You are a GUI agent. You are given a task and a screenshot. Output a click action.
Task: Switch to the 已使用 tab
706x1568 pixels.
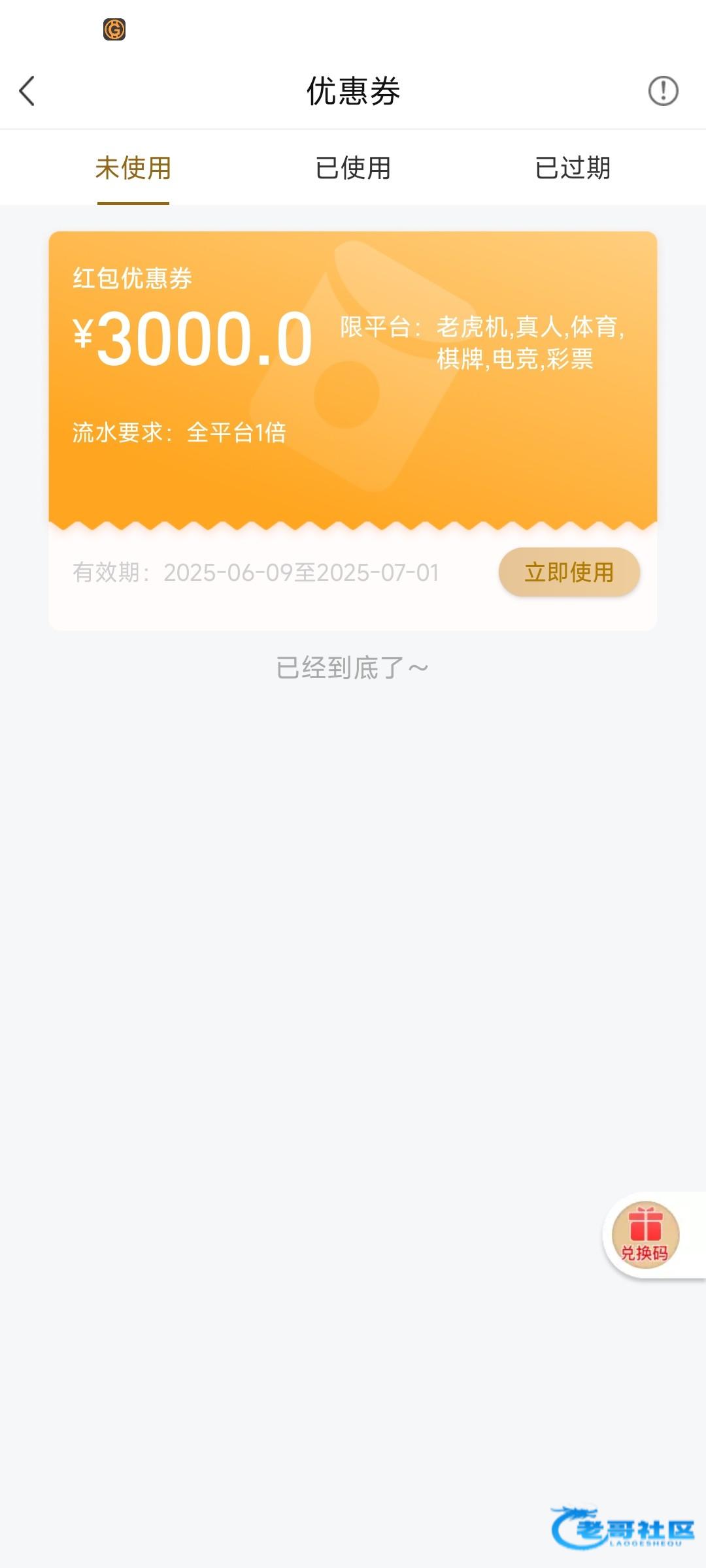coord(353,168)
